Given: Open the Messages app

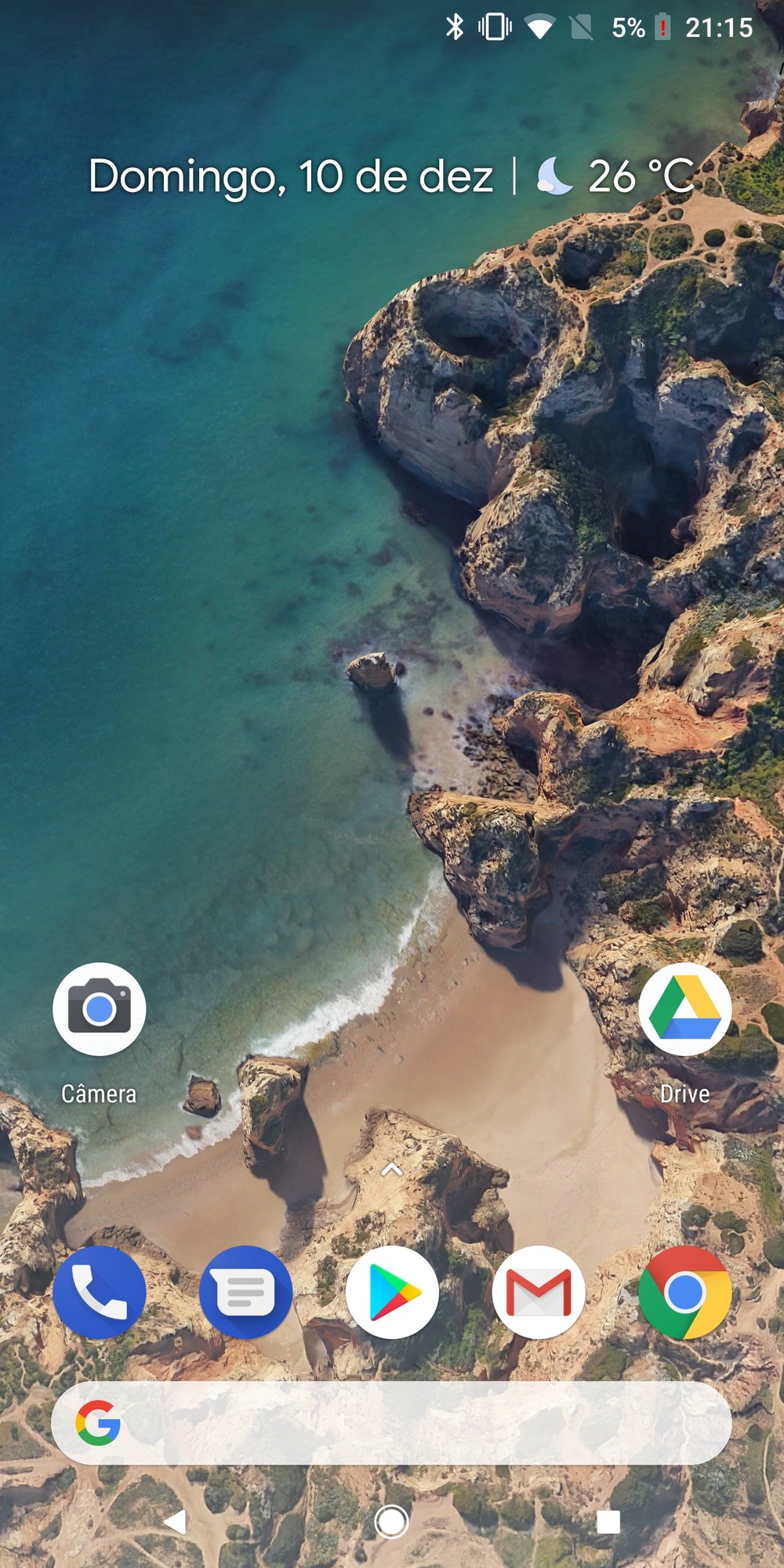Looking at the screenshot, I should tap(245, 1292).
